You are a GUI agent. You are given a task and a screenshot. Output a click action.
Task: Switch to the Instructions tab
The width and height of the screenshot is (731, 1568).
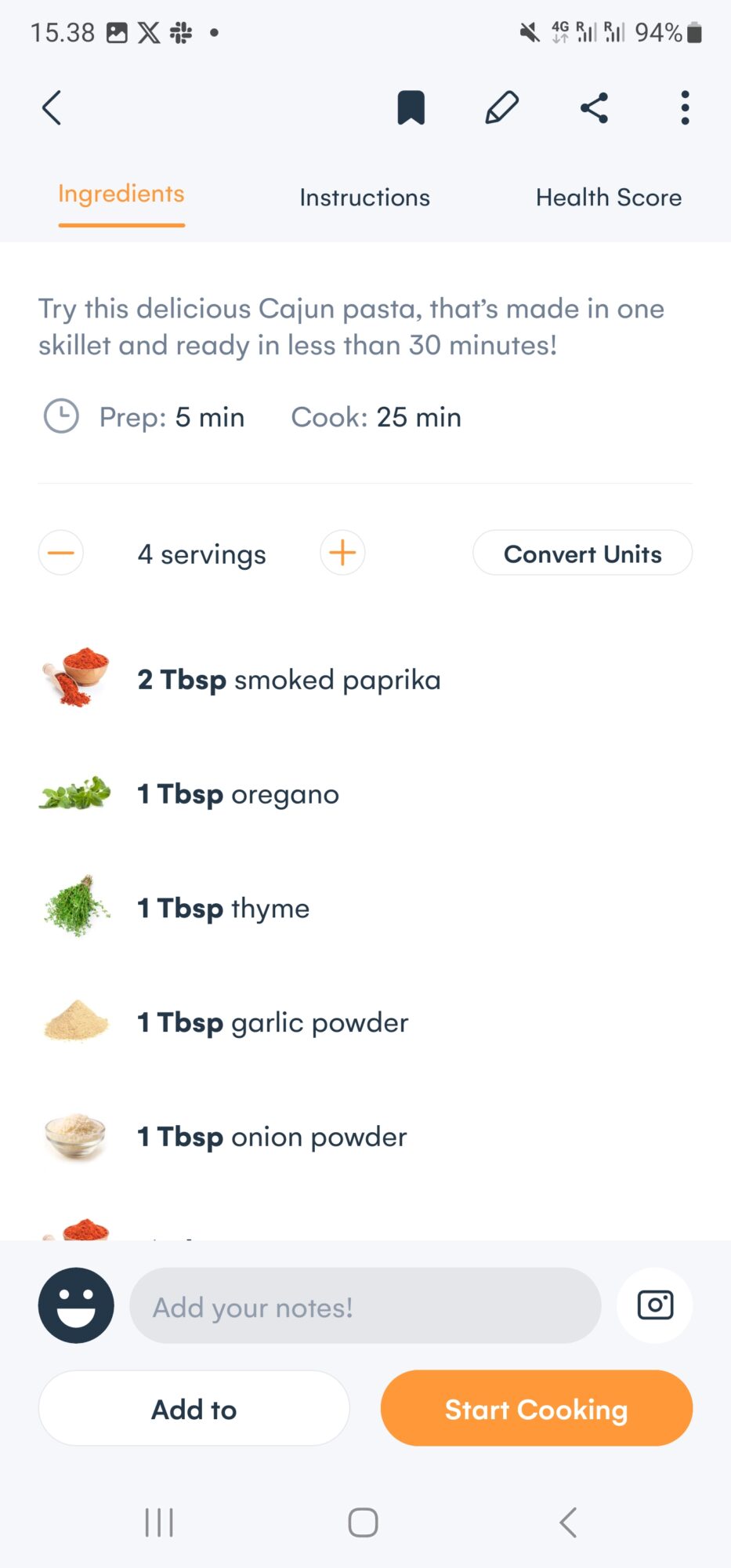pos(364,198)
